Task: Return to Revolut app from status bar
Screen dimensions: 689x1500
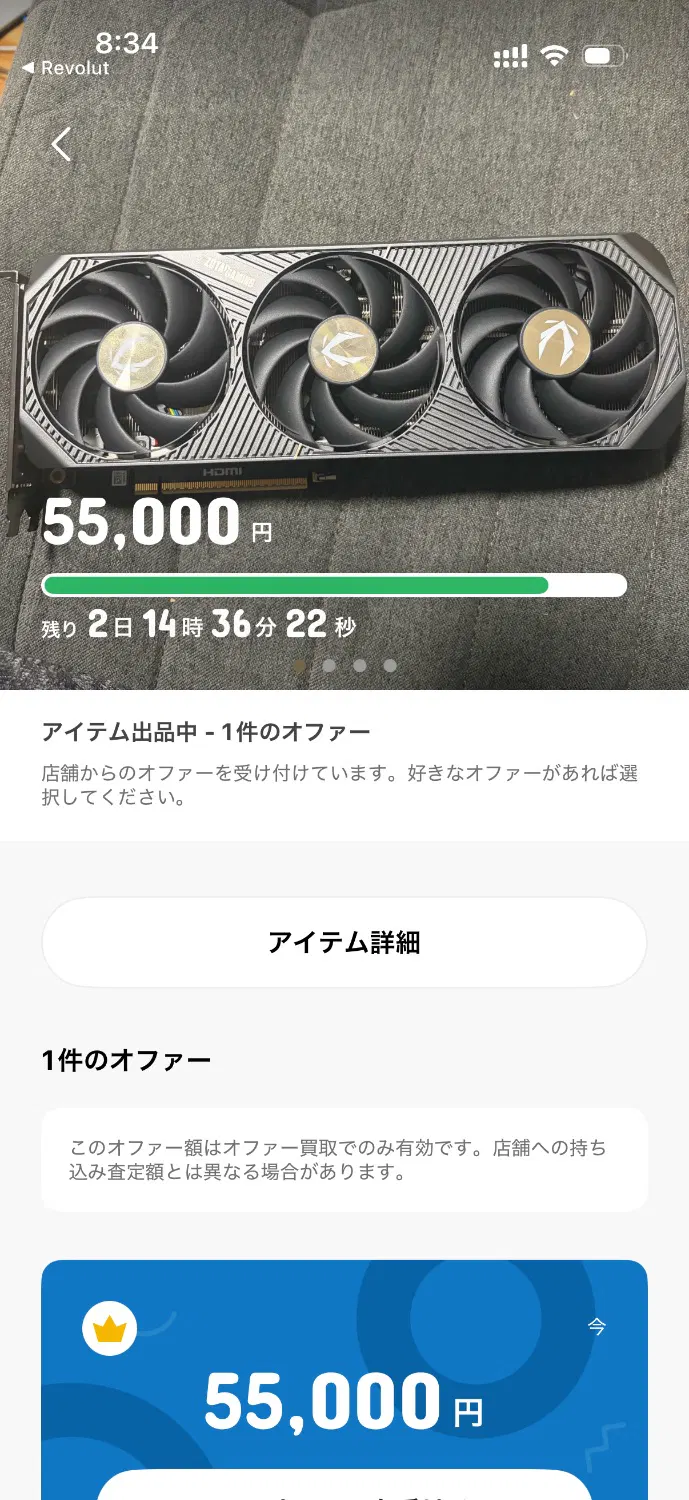Action: point(66,68)
